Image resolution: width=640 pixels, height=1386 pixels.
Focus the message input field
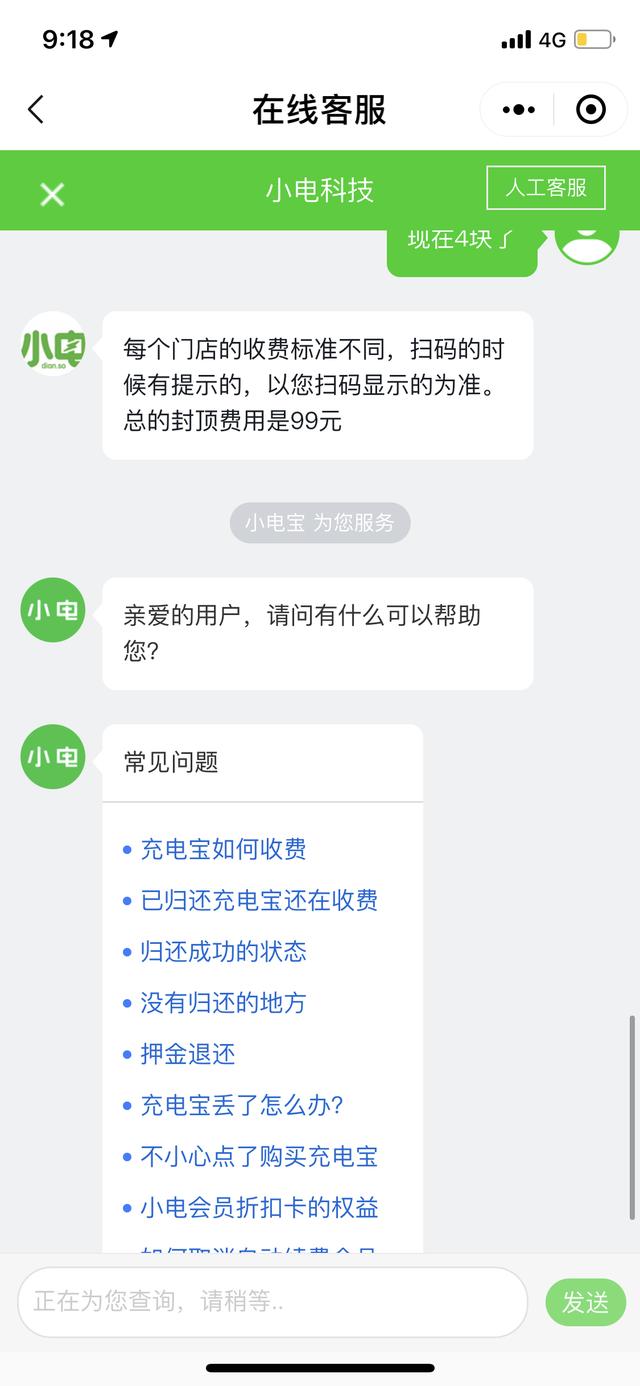pyautogui.click(x=272, y=1302)
